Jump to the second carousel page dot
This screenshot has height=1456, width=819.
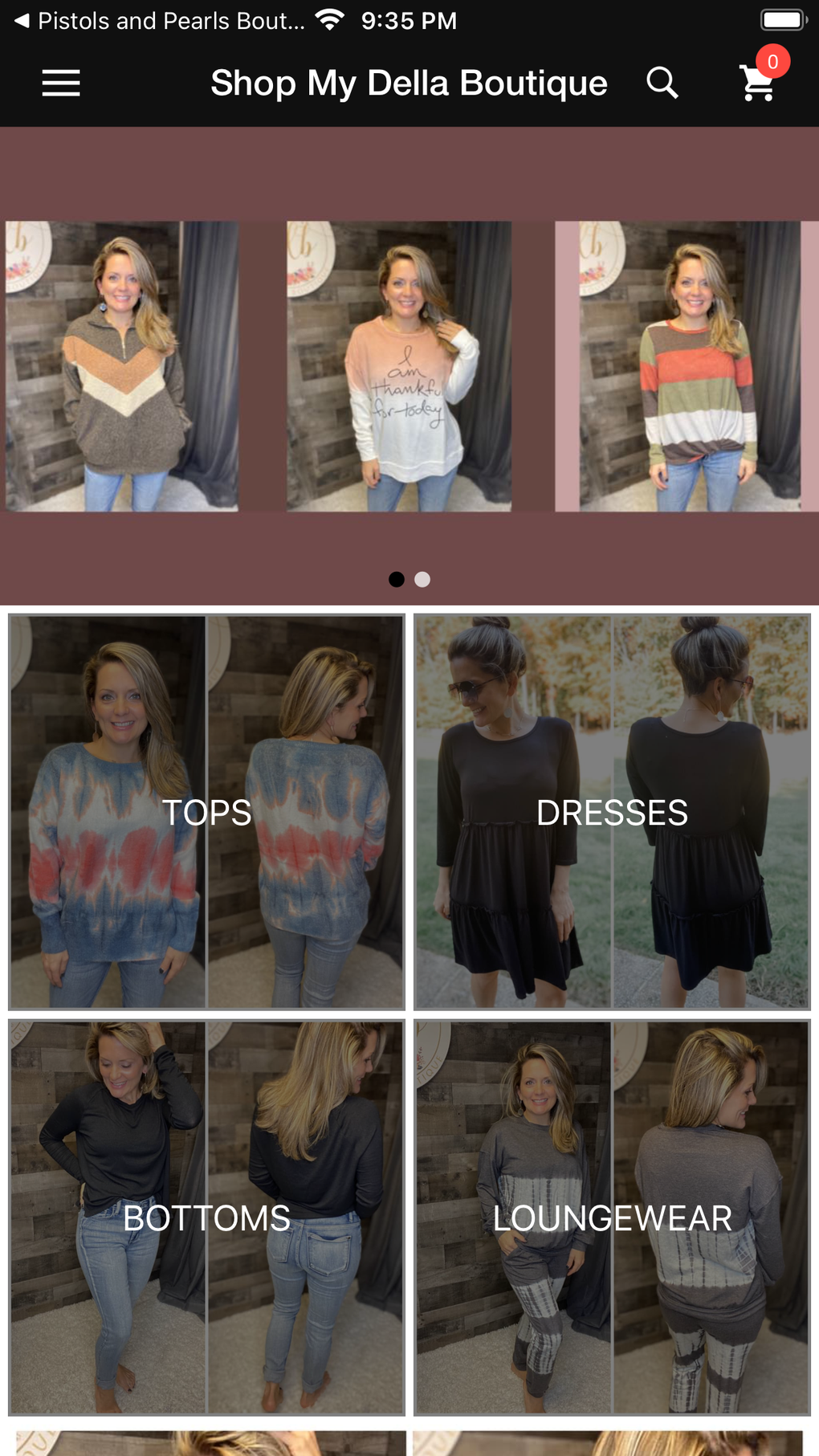422,579
